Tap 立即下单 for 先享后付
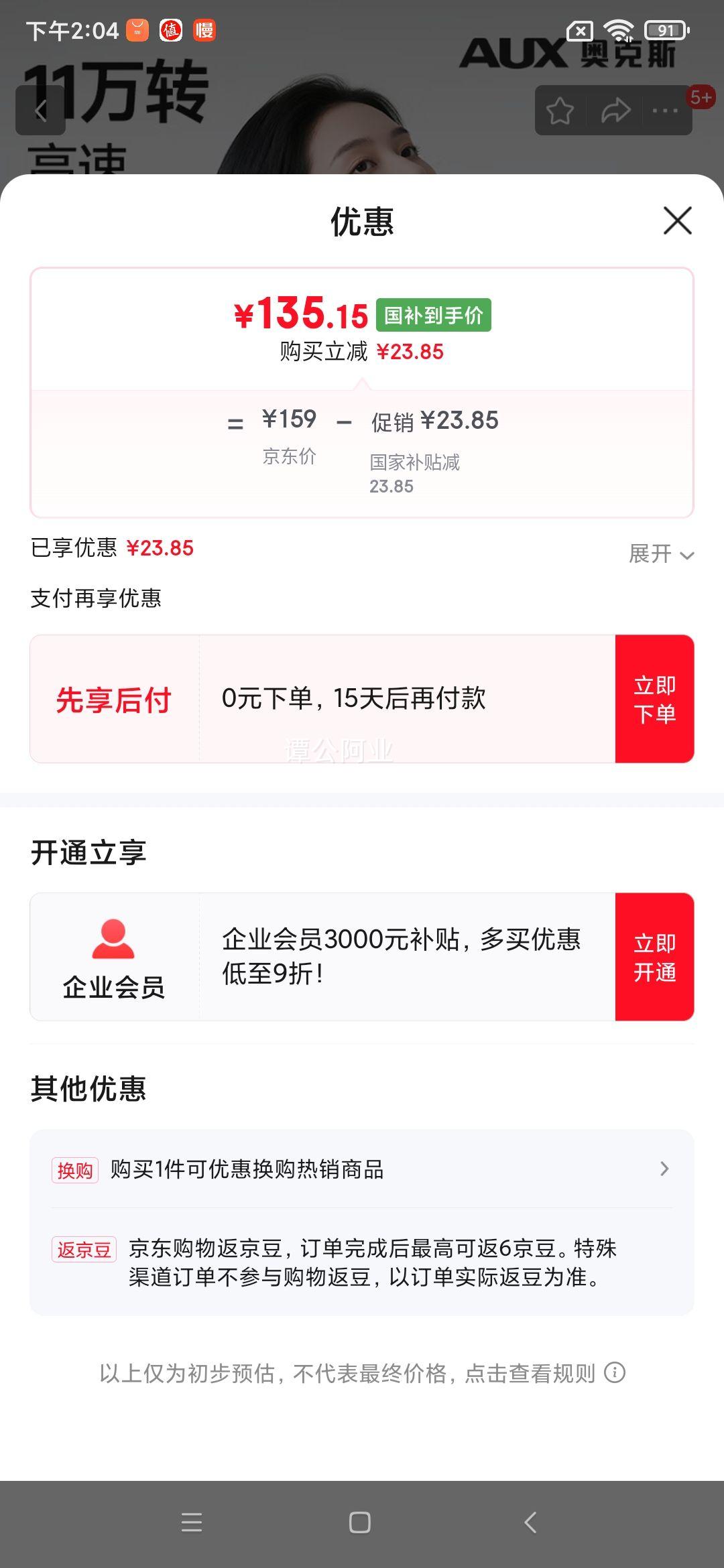Screen dimensions: 724x1568 pyautogui.click(x=654, y=699)
